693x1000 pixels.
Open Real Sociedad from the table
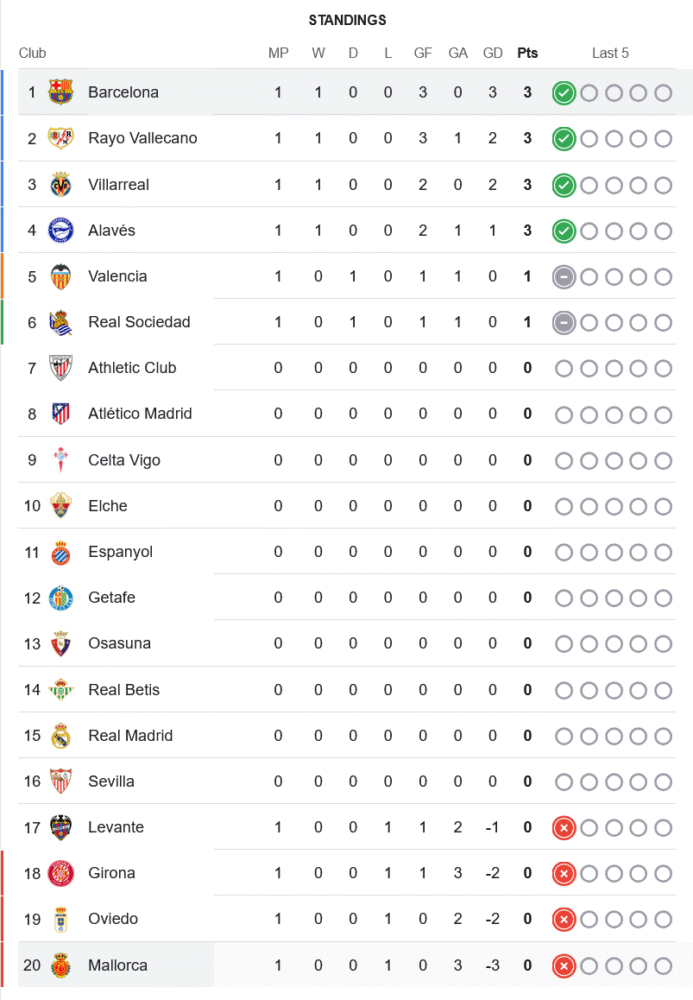[x=138, y=322]
